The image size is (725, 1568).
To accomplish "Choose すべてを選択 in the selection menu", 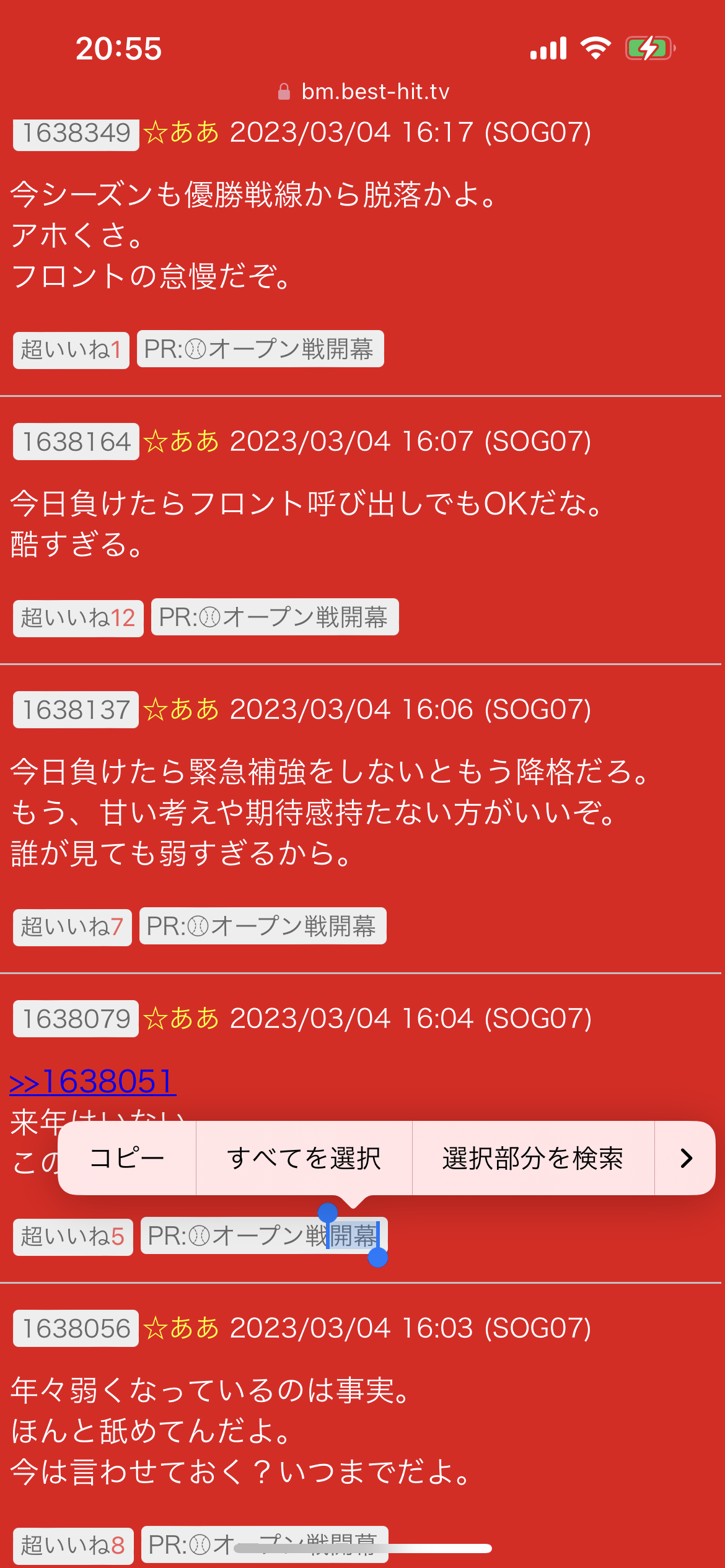I will (304, 1158).
